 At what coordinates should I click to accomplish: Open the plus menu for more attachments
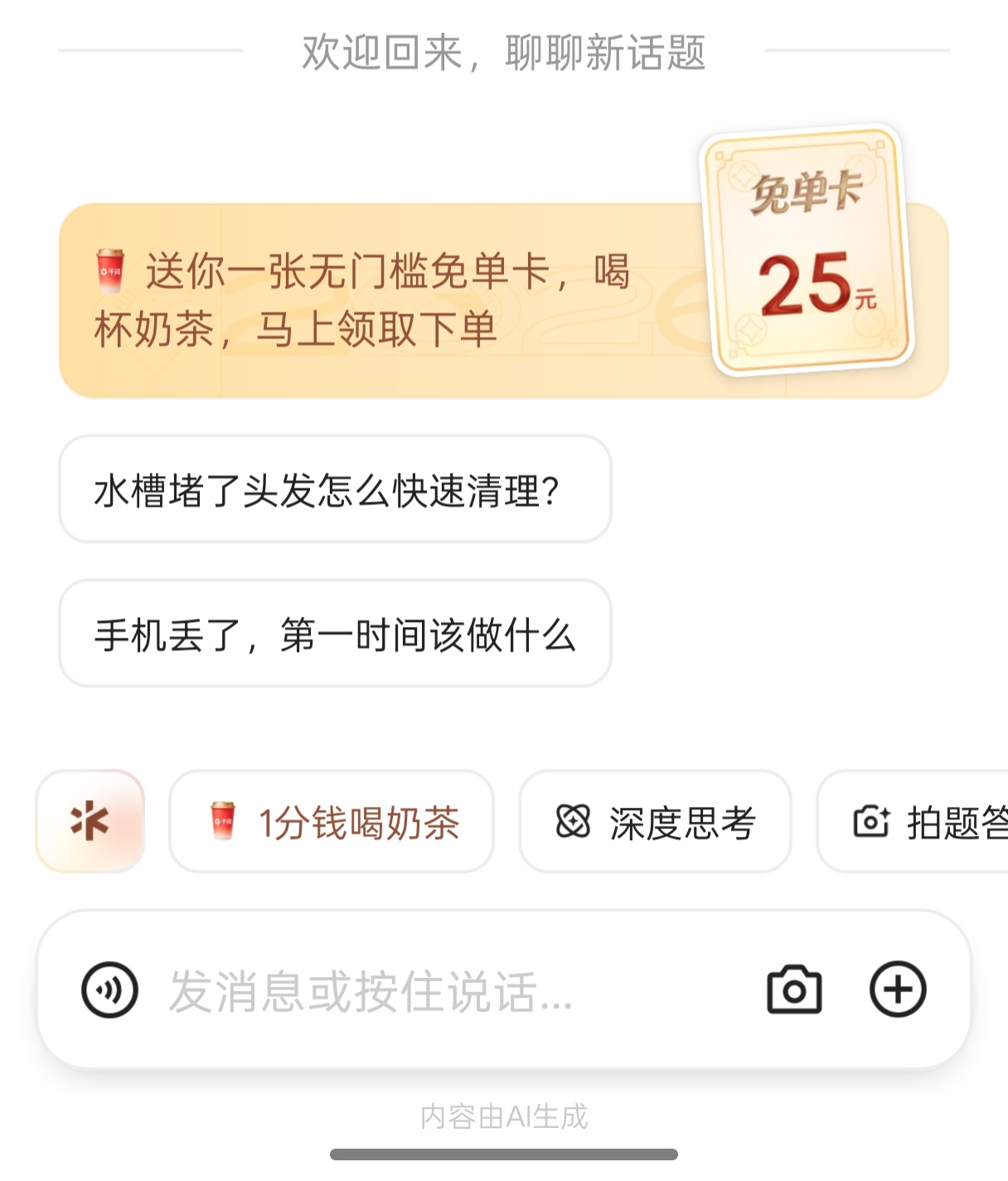tap(897, 989)
